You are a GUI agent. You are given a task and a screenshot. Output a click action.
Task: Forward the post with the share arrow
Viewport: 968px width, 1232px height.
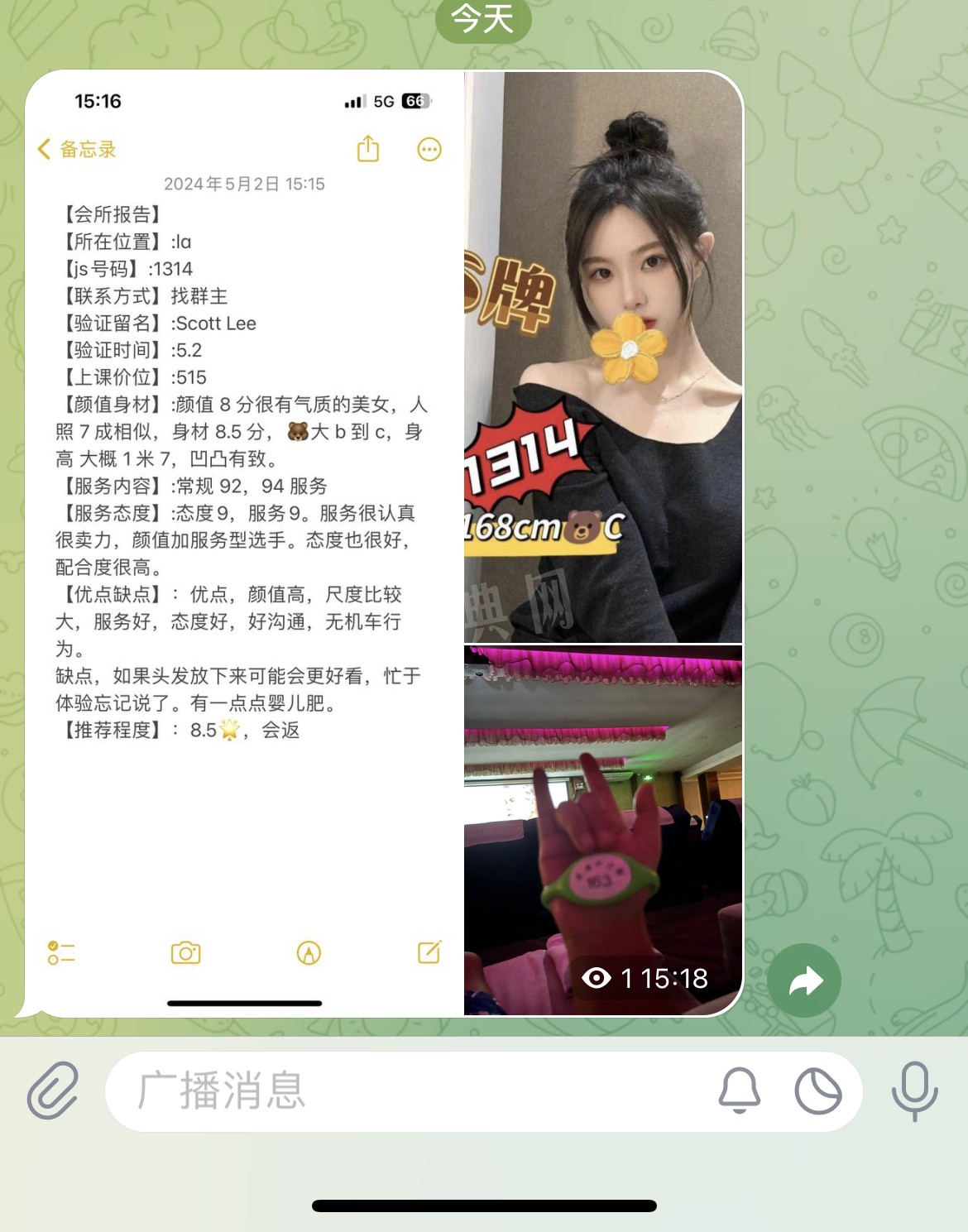[803, 980]
